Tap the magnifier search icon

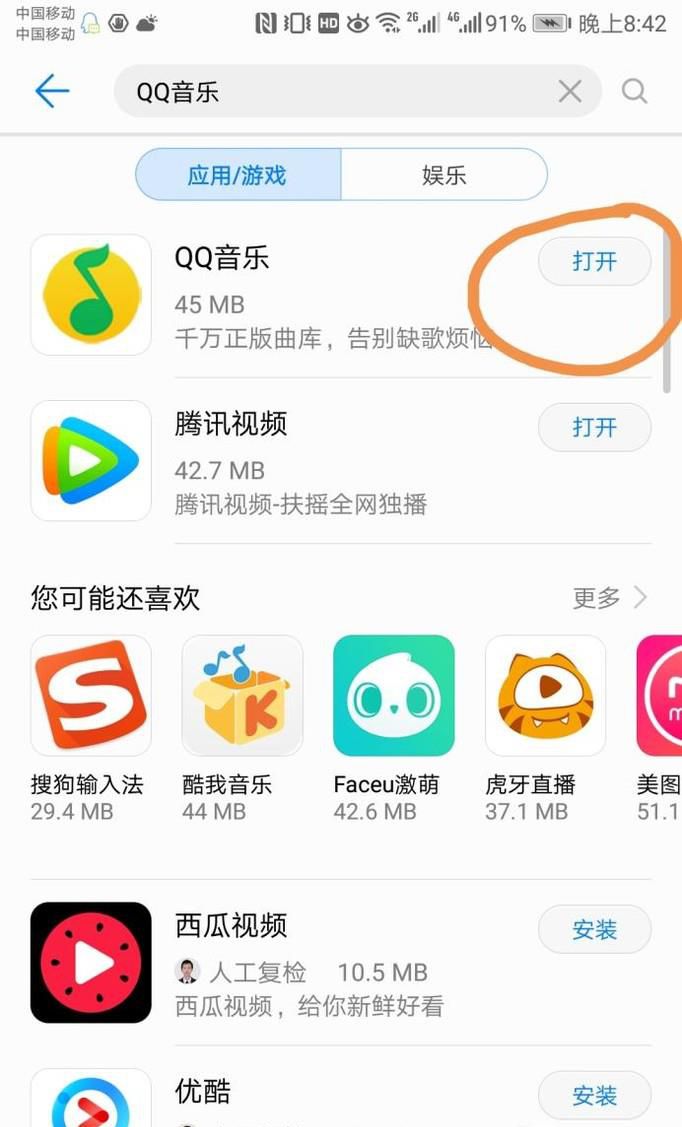(x=635, y=92)
